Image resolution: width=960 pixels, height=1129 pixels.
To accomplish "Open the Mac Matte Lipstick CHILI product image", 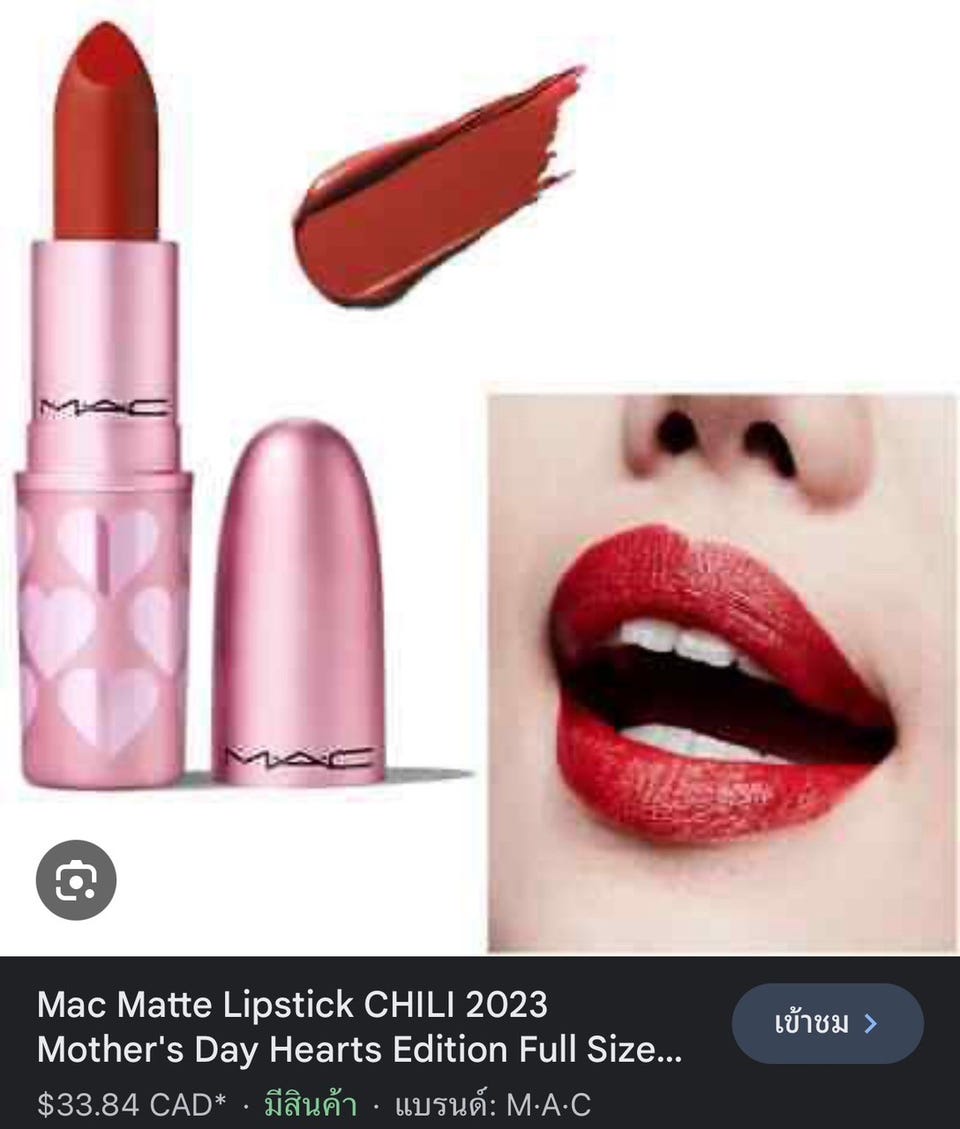I will (x=480, y=478).
